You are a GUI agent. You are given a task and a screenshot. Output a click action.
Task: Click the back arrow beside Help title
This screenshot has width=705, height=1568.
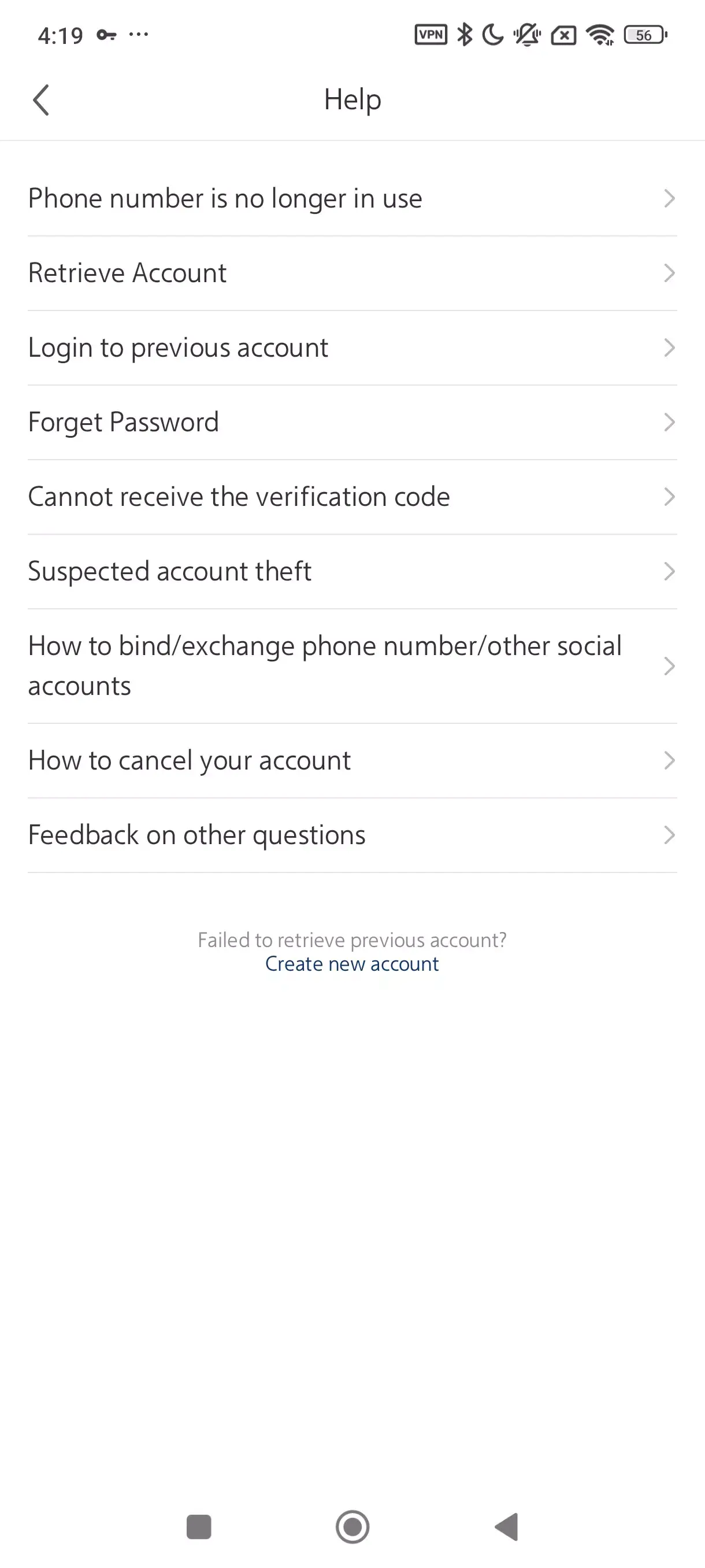click(42, 99)
